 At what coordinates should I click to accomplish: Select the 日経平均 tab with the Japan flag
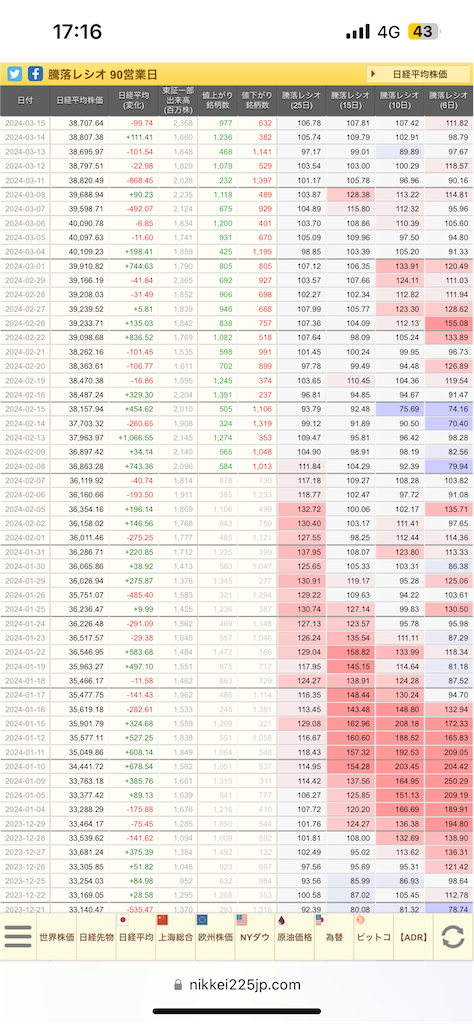(136, 936)
